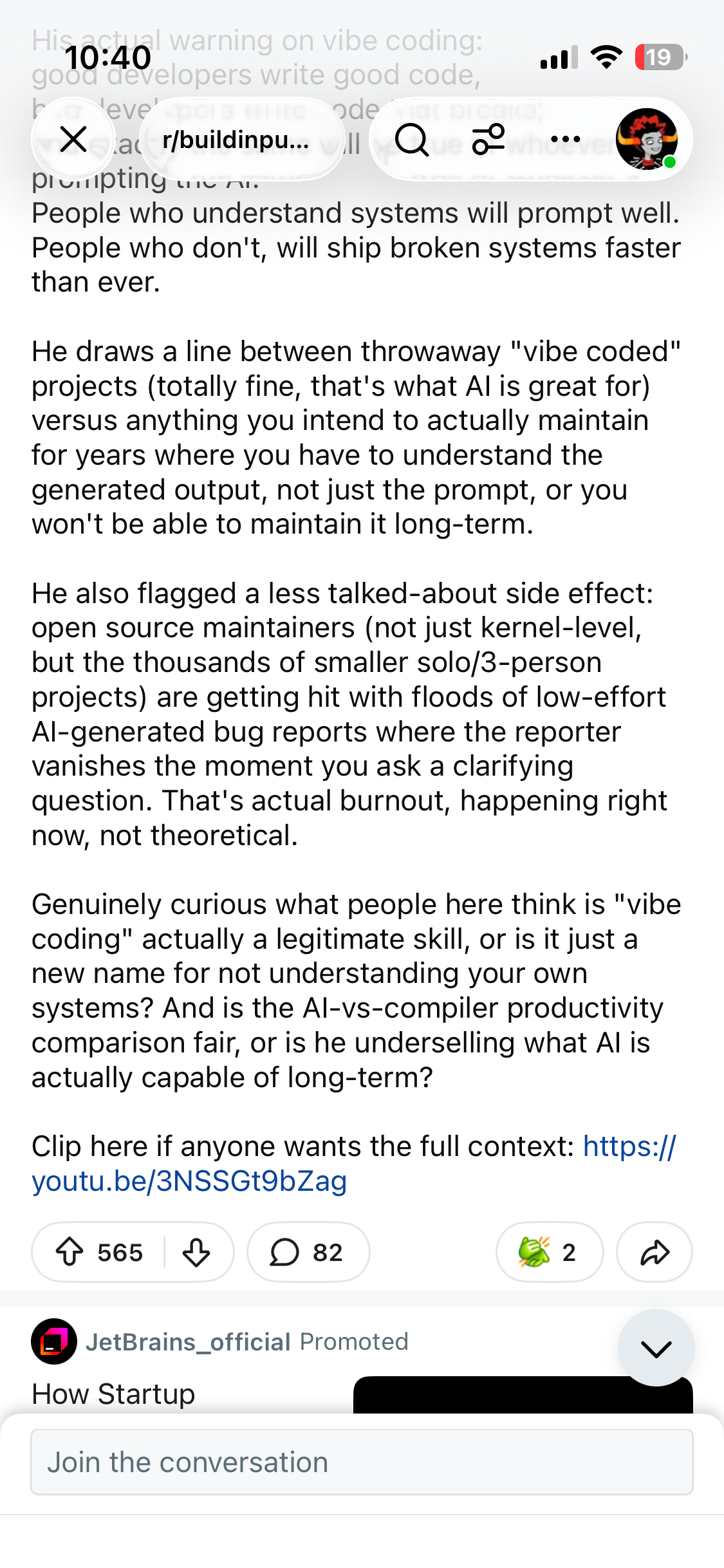Open the JetBrains promoted ad image
This screenshot has height=1568, width=724.
pyautogui.click(x=523, y=1395)
